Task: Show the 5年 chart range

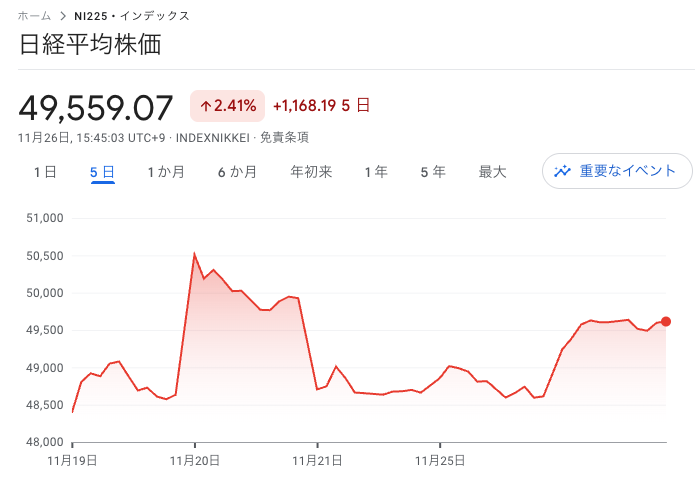Action: tap(433, 172)
